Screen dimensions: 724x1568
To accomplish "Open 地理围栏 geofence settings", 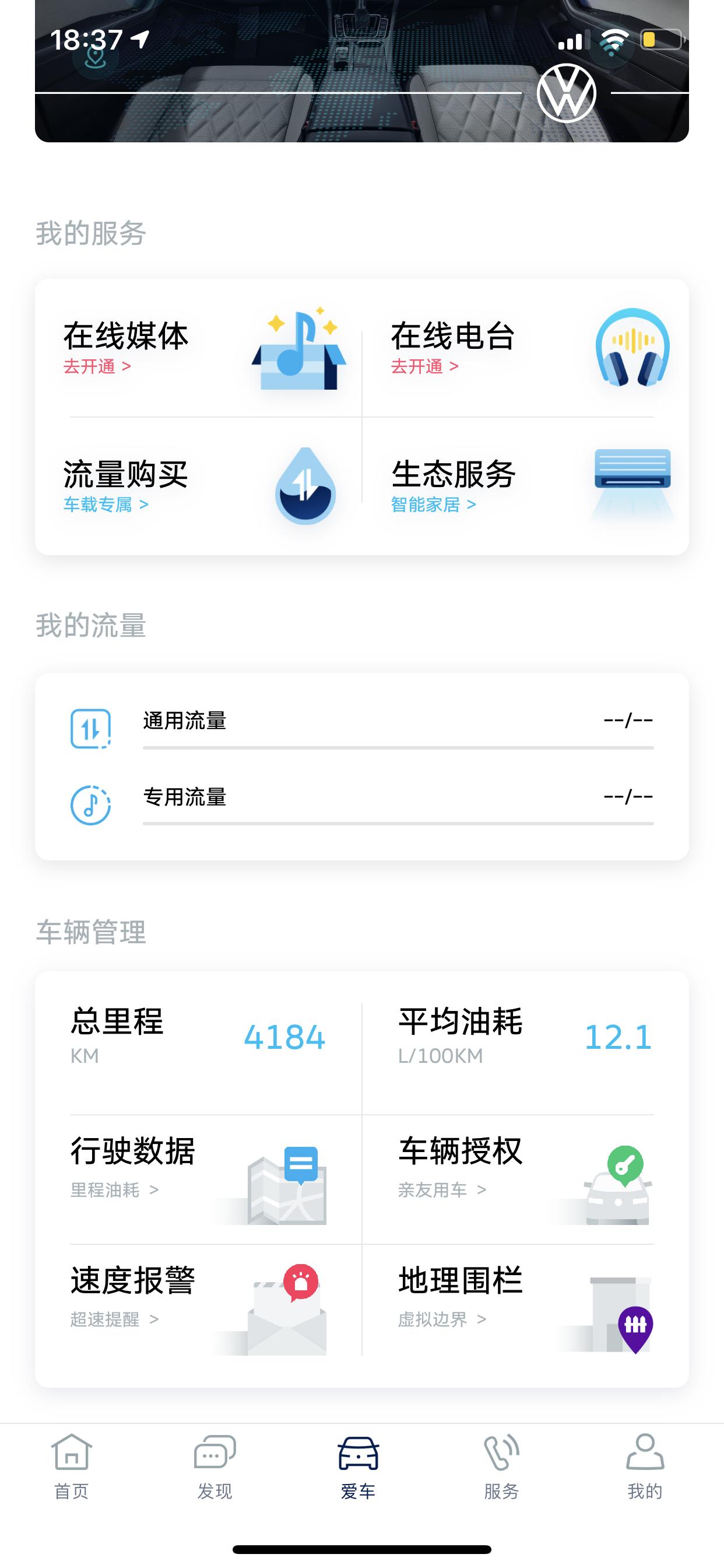I will pos(526,1308).
